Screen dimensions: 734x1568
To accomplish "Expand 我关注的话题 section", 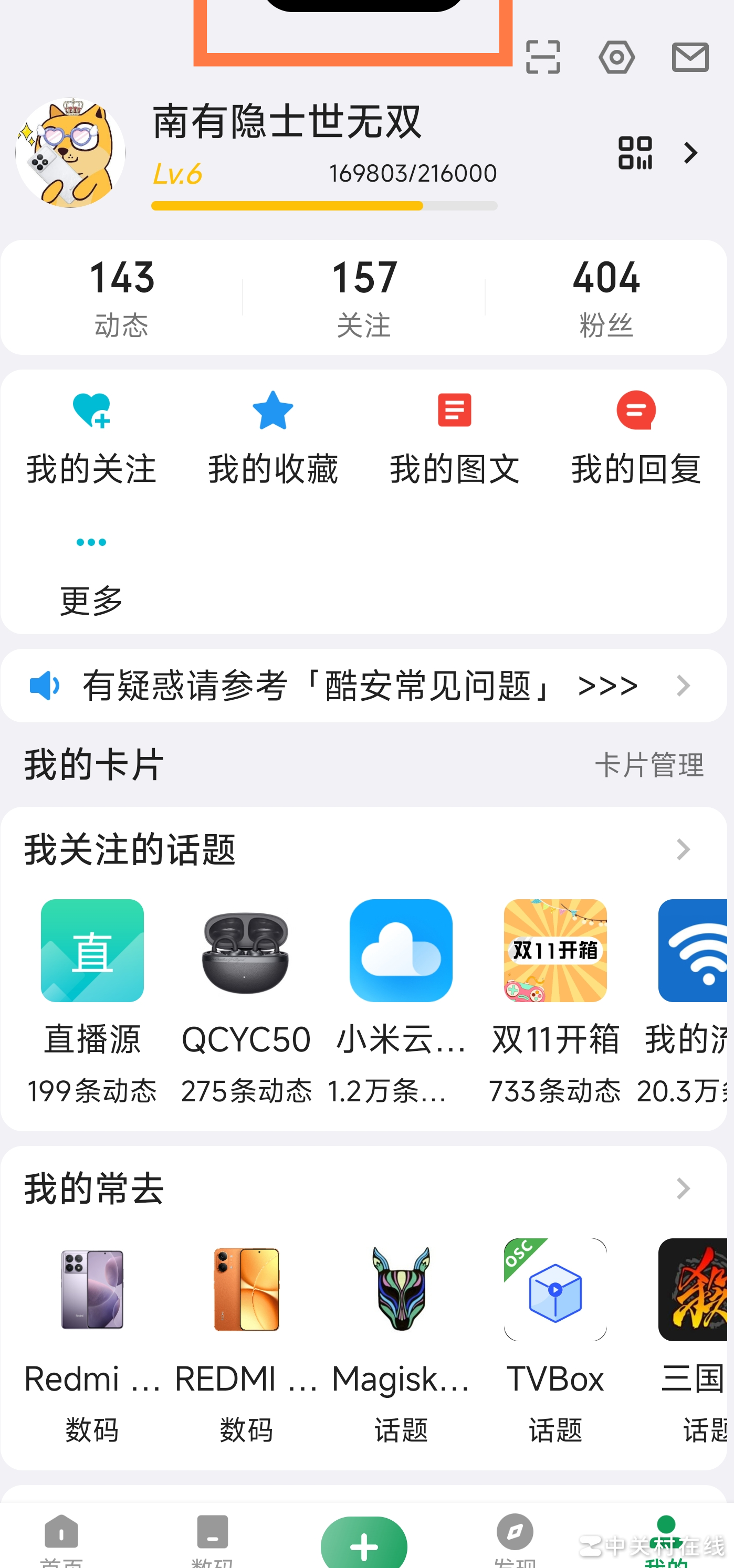I will pyautogui.click(x=683, y=850).
